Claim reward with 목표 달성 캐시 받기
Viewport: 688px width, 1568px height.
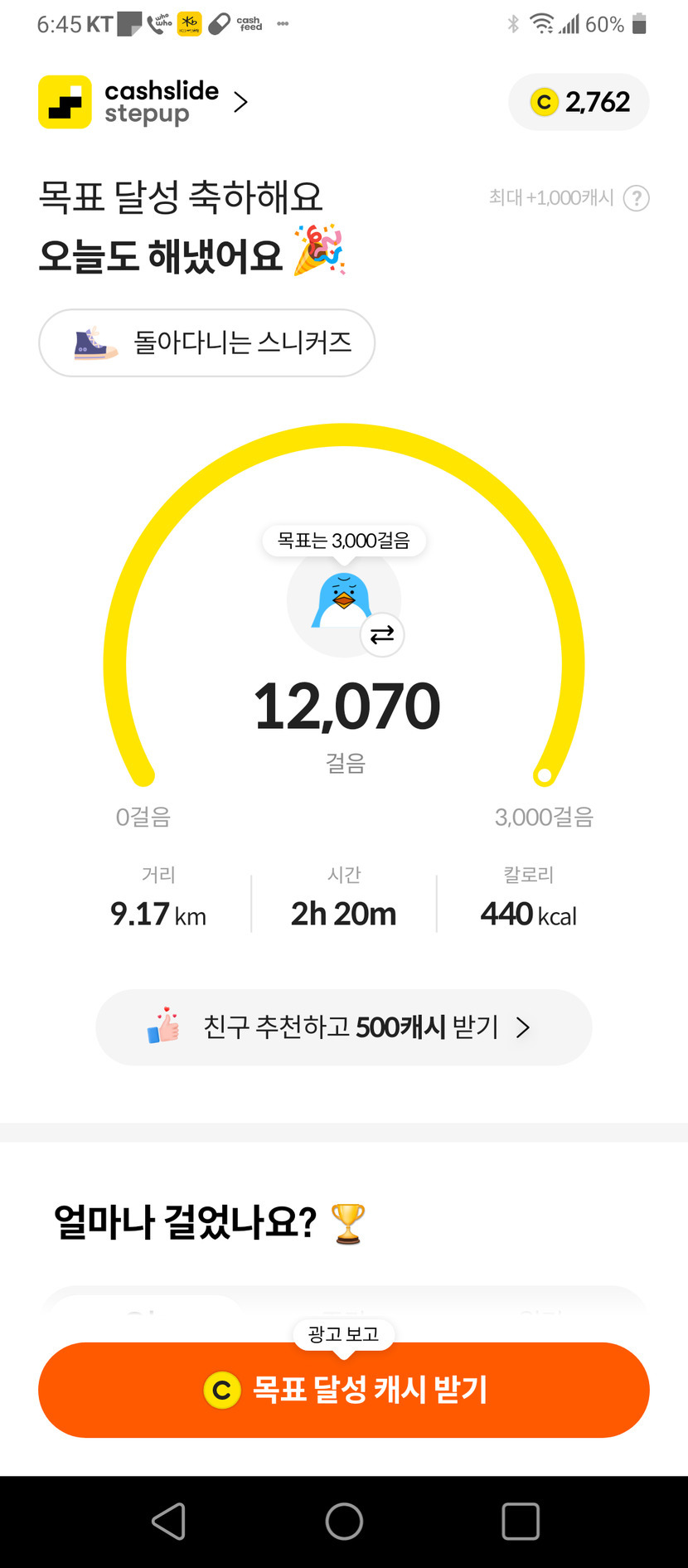click(x=344, y=1390)
